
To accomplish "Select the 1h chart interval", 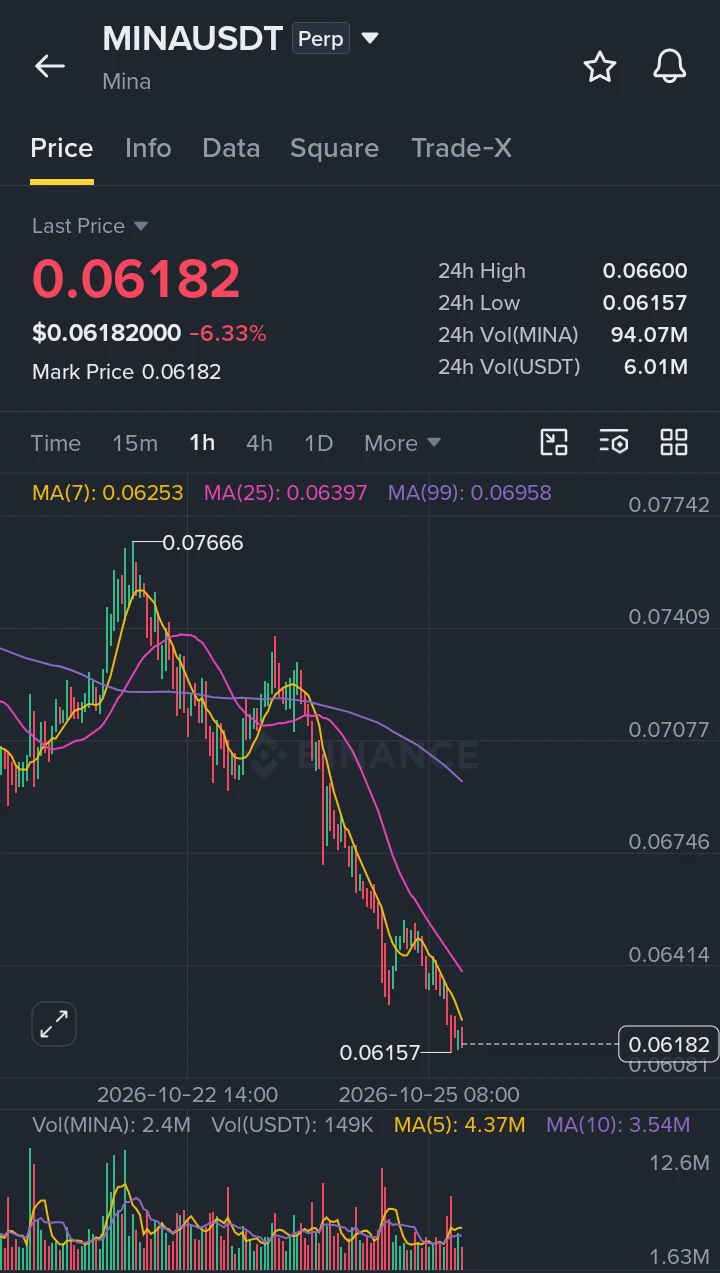I will point(202,443).
